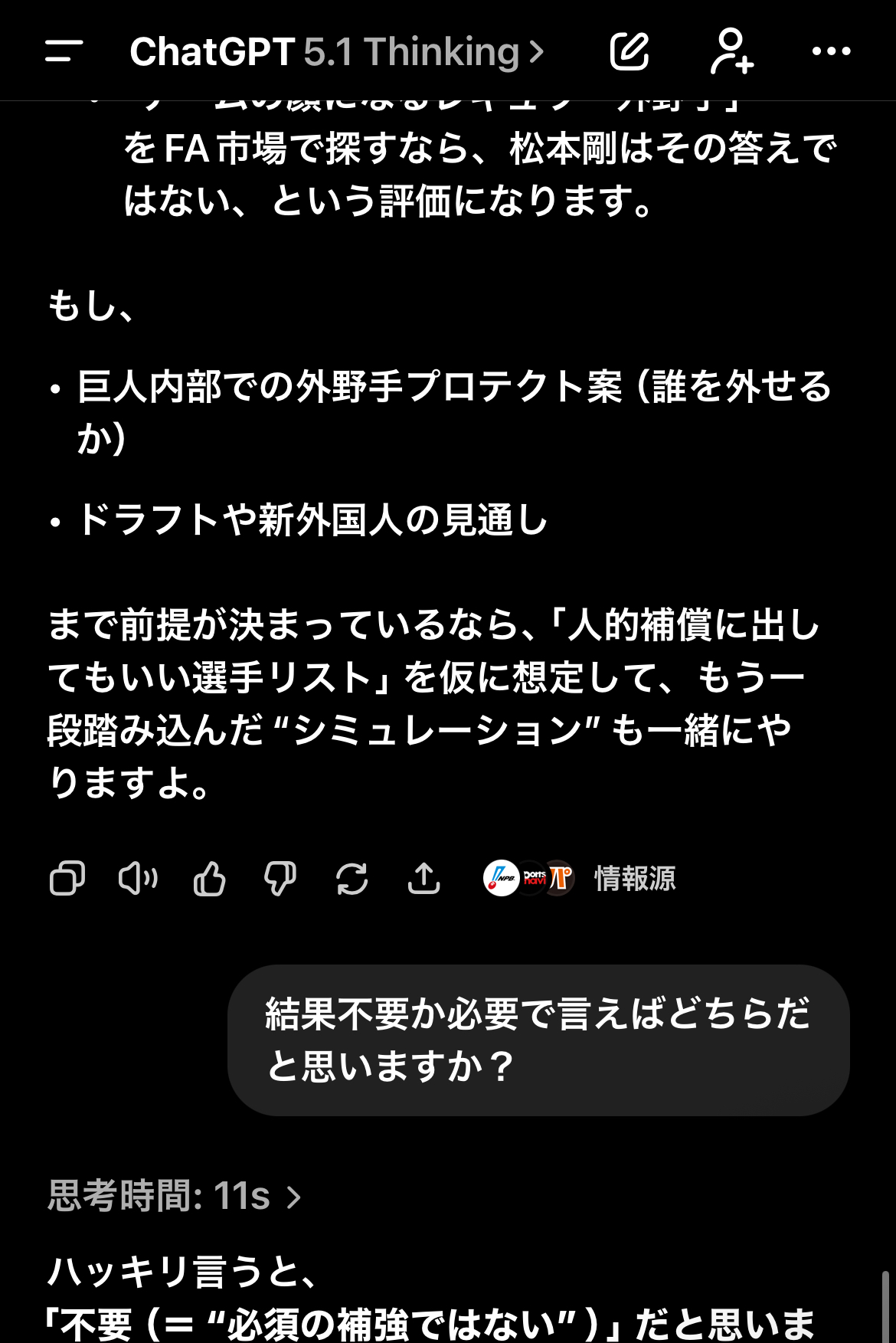Image resolution: width=896 pixels, height=1343 pixels.
Task: Share the response
Action: point(423,878)
